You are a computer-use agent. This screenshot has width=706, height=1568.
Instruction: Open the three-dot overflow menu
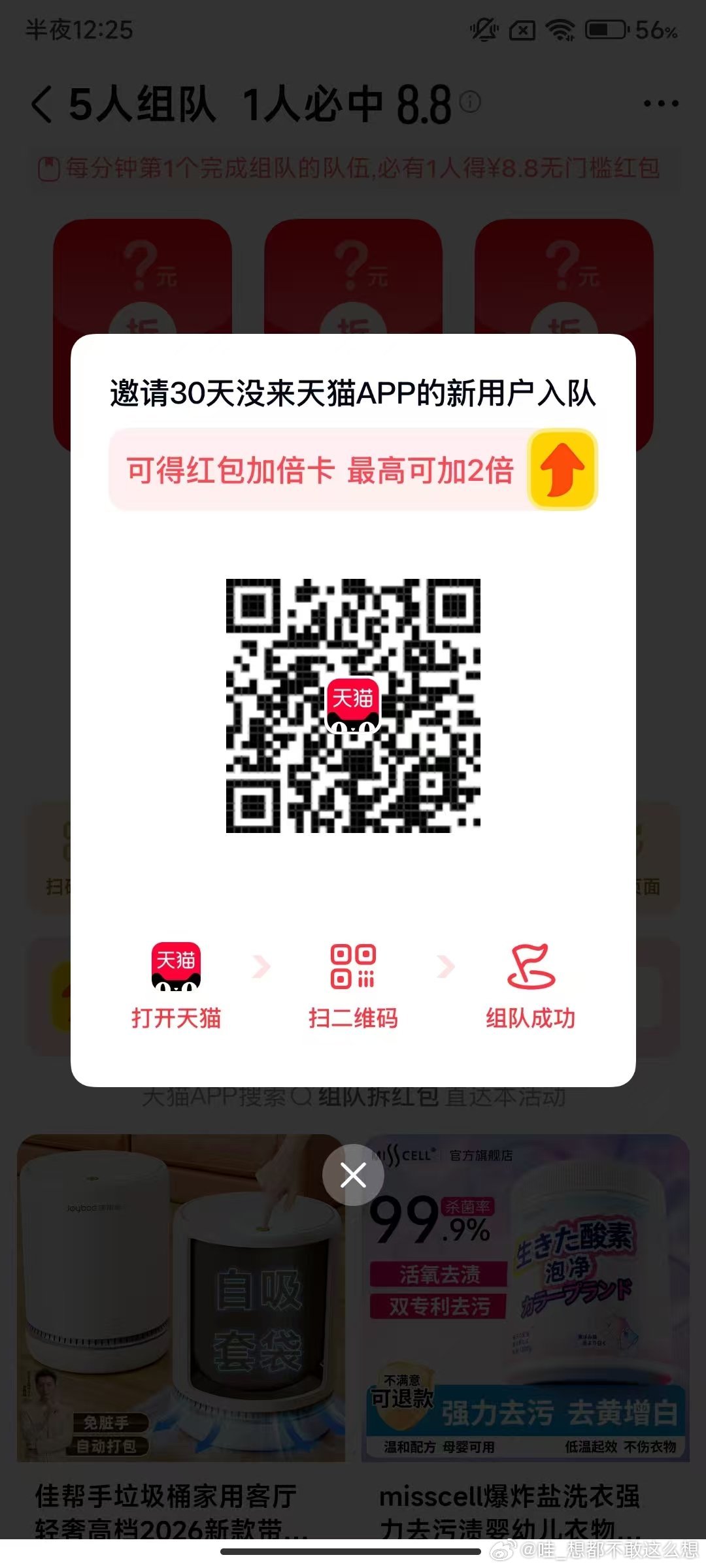click(x=661, y=103)
